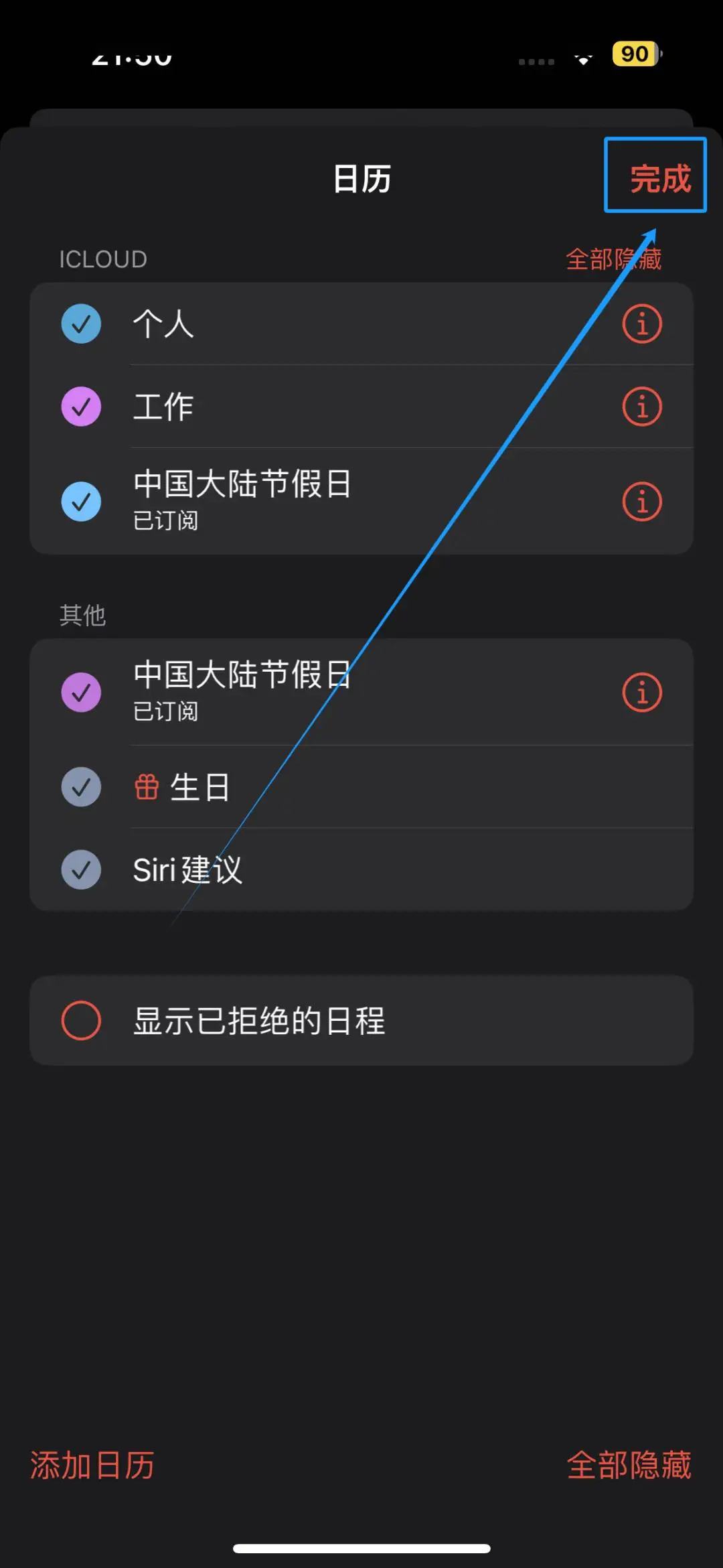Screen dimensions: 723x1568
Task: Disable Siri建议 calendar
Action: pos(81,869)
